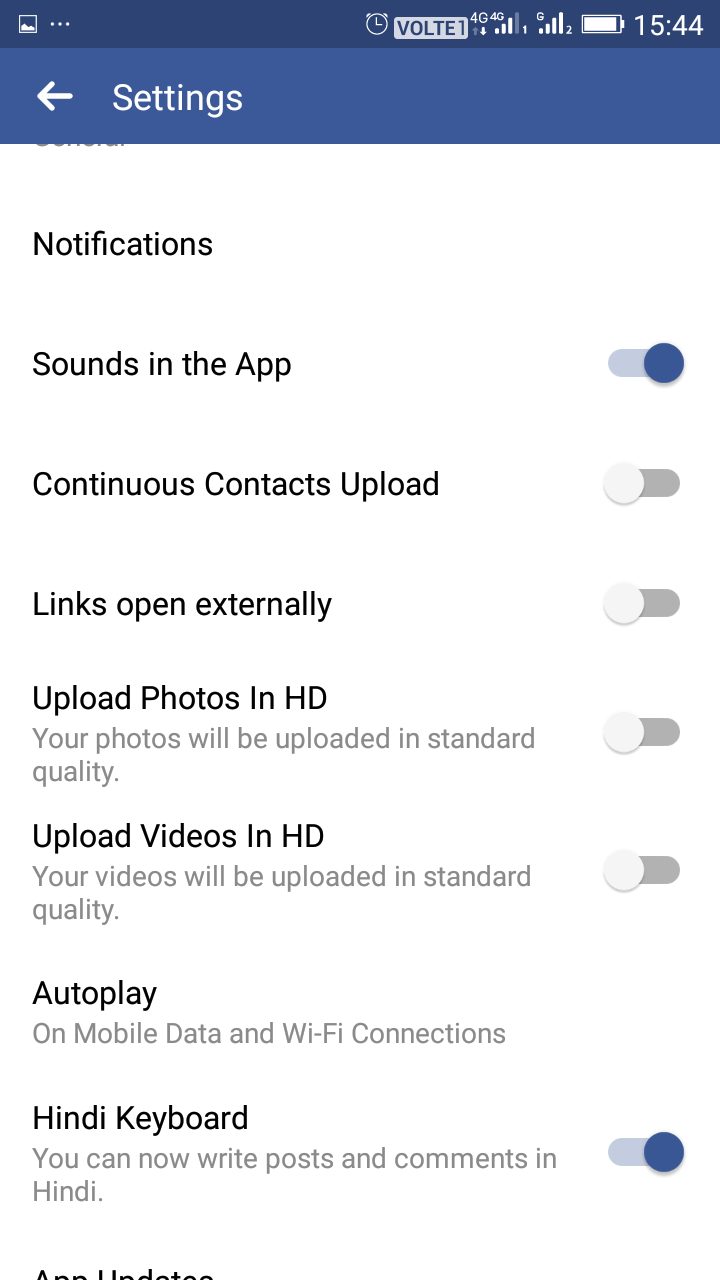Image resolution: width=720 pixels, height=1280 pixels.
Task: Enable Continuous Contacts Upload
Action: point(642,484)
